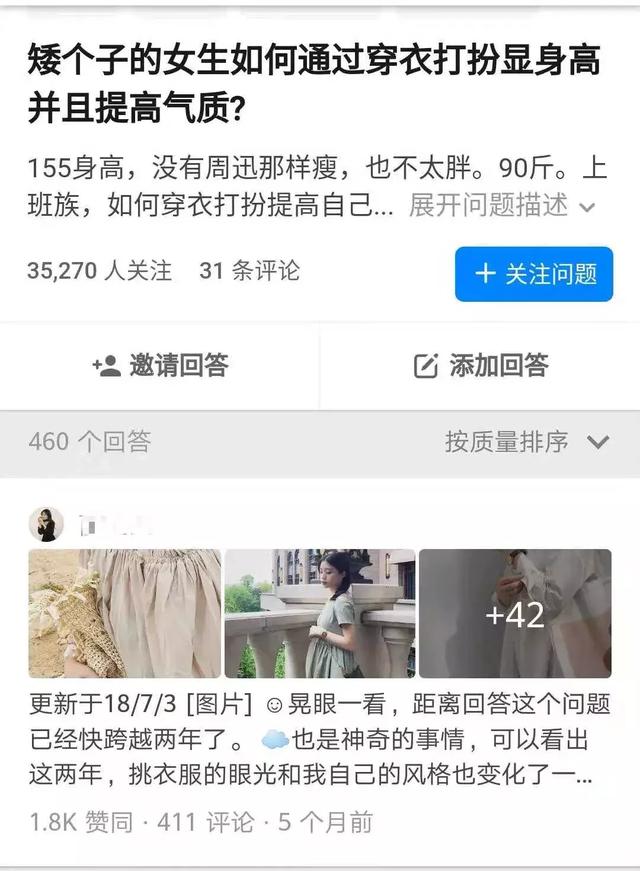Open the answer updated 18/7/3
Viewport: 640px width, 871px height.
coord(318,739)
